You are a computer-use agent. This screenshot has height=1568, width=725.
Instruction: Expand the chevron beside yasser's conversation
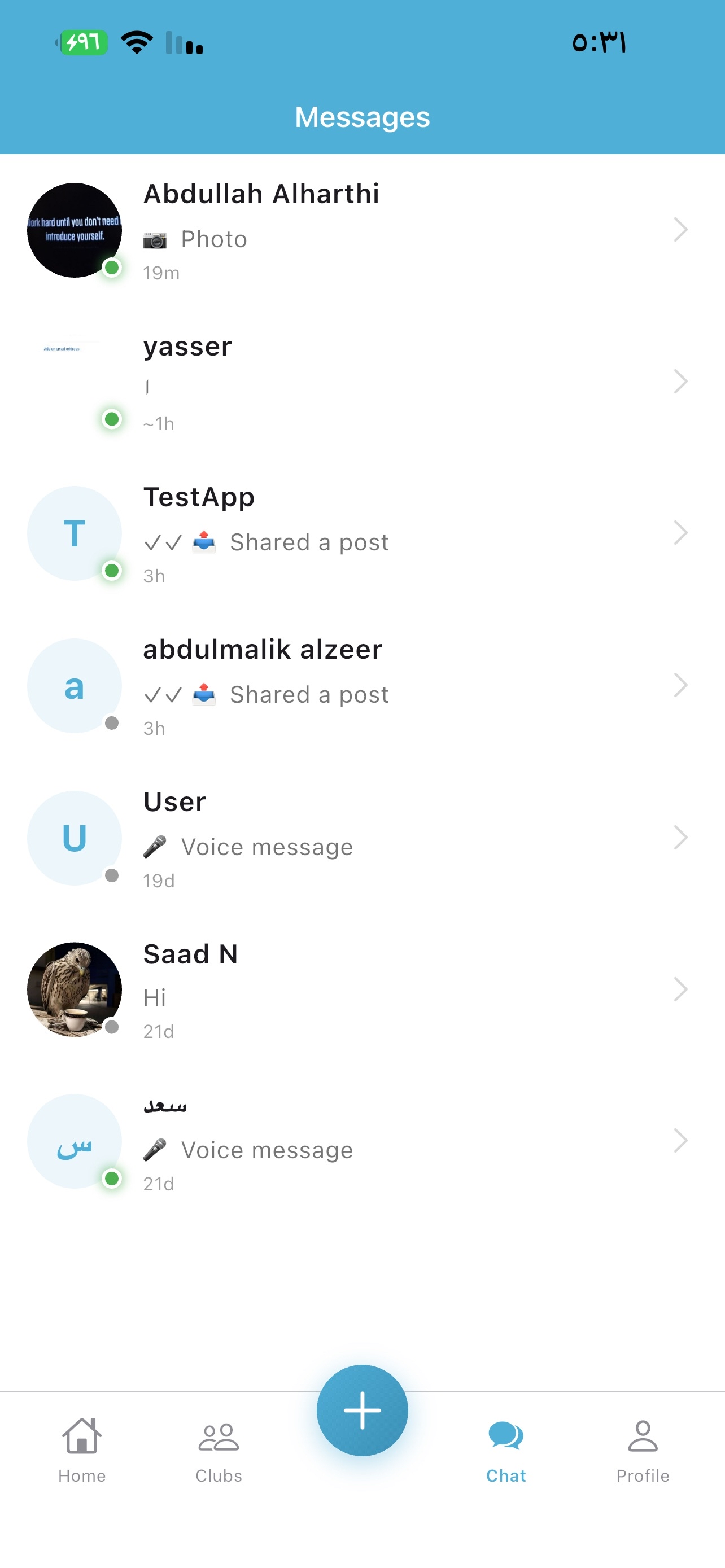[x=682, y=382]
